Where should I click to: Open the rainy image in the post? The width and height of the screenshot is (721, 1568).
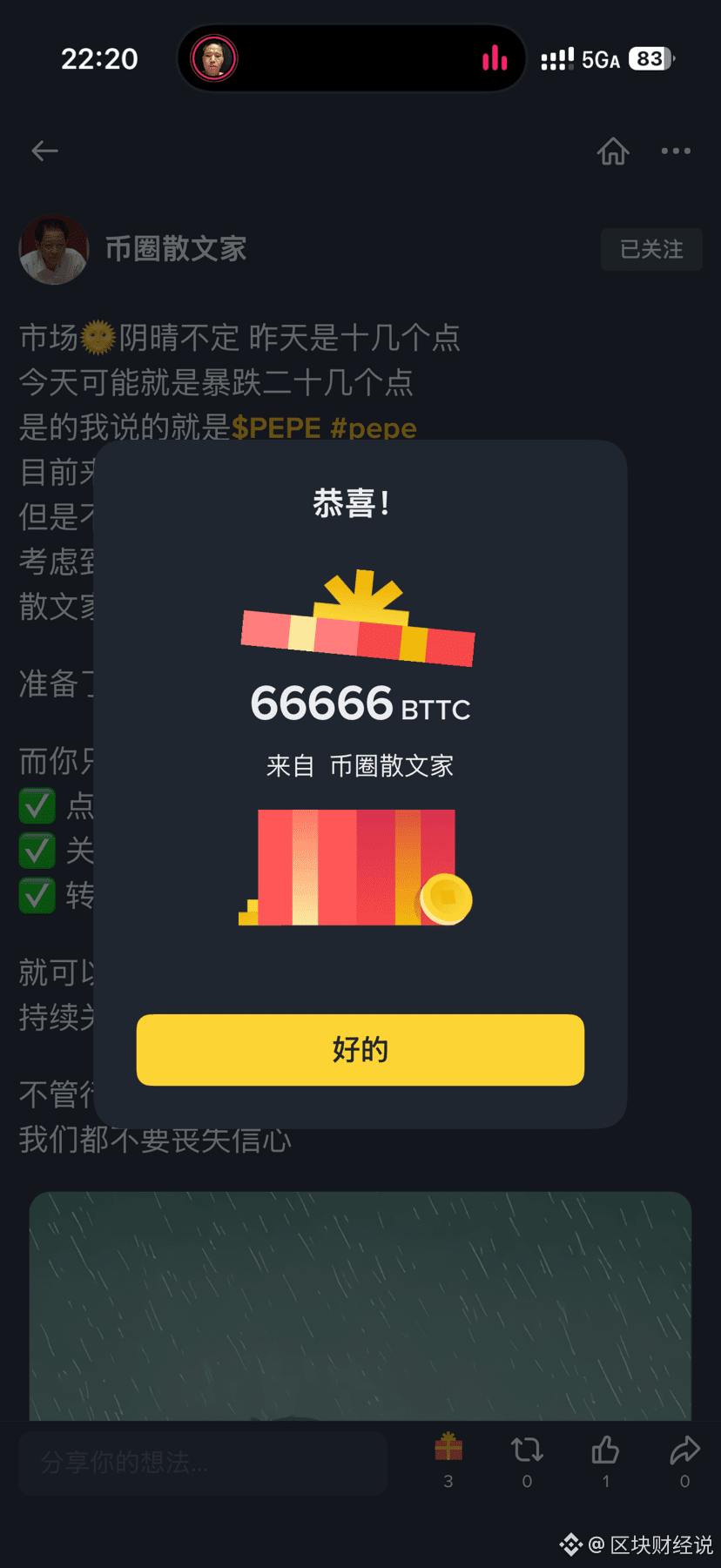coord(360,1306)
